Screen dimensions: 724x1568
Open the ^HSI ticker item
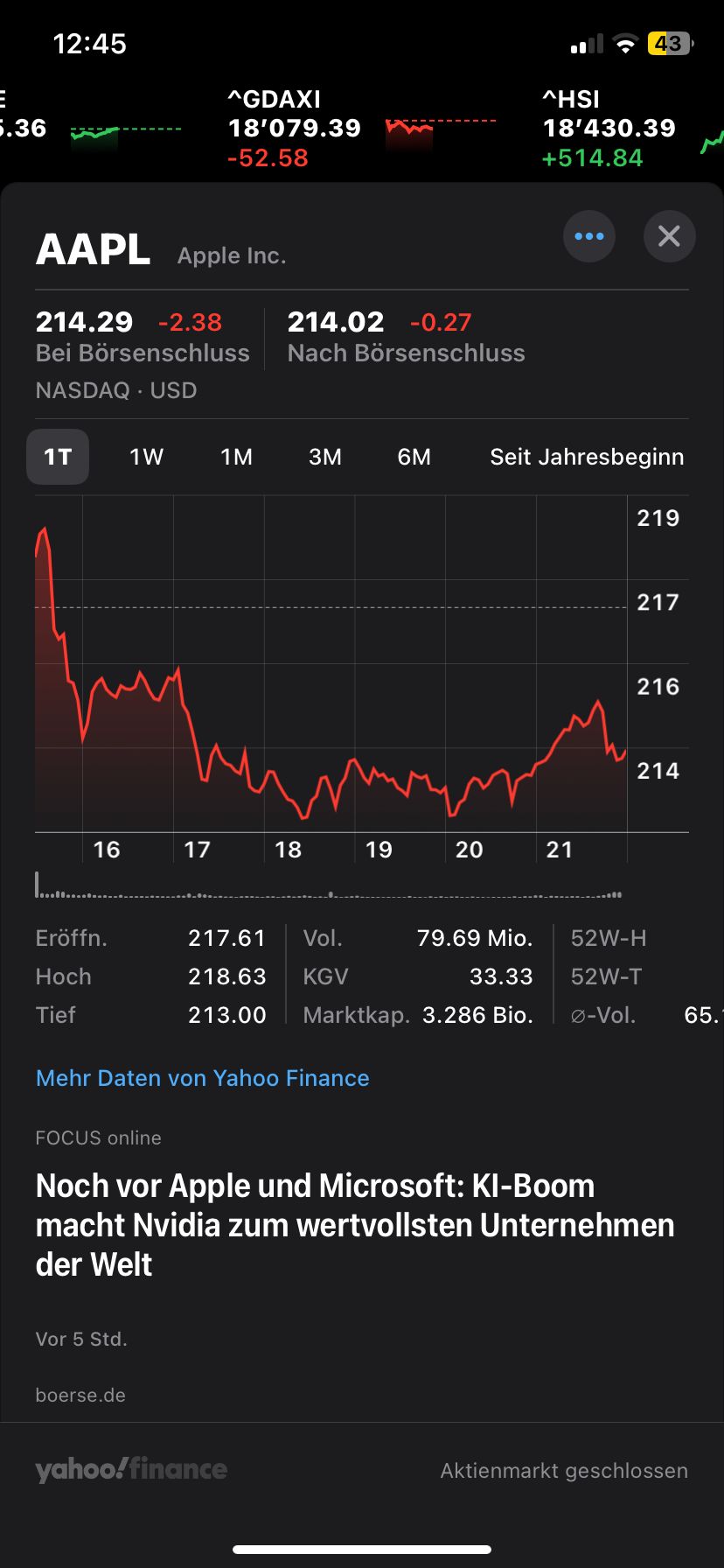pos(609,129)
